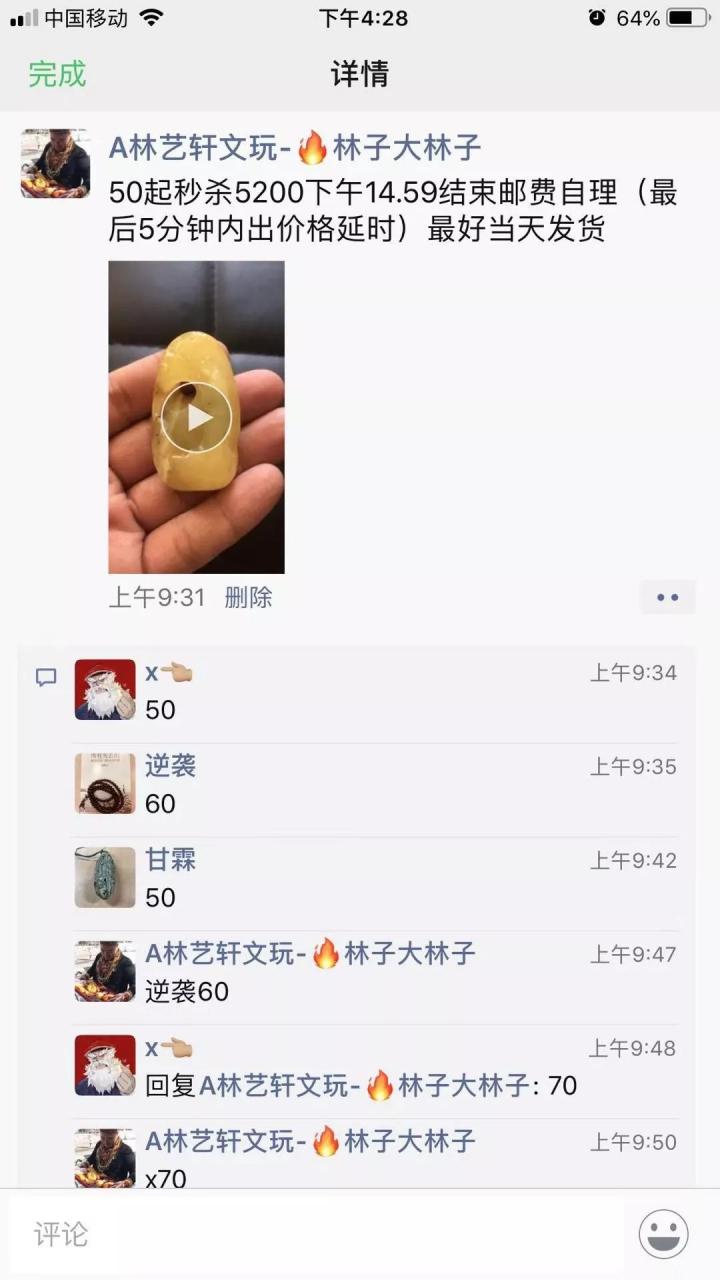Viewport: 720px width, 1280px height.
Task: Tap 完成 to close the post details
Action: point(57,74)
